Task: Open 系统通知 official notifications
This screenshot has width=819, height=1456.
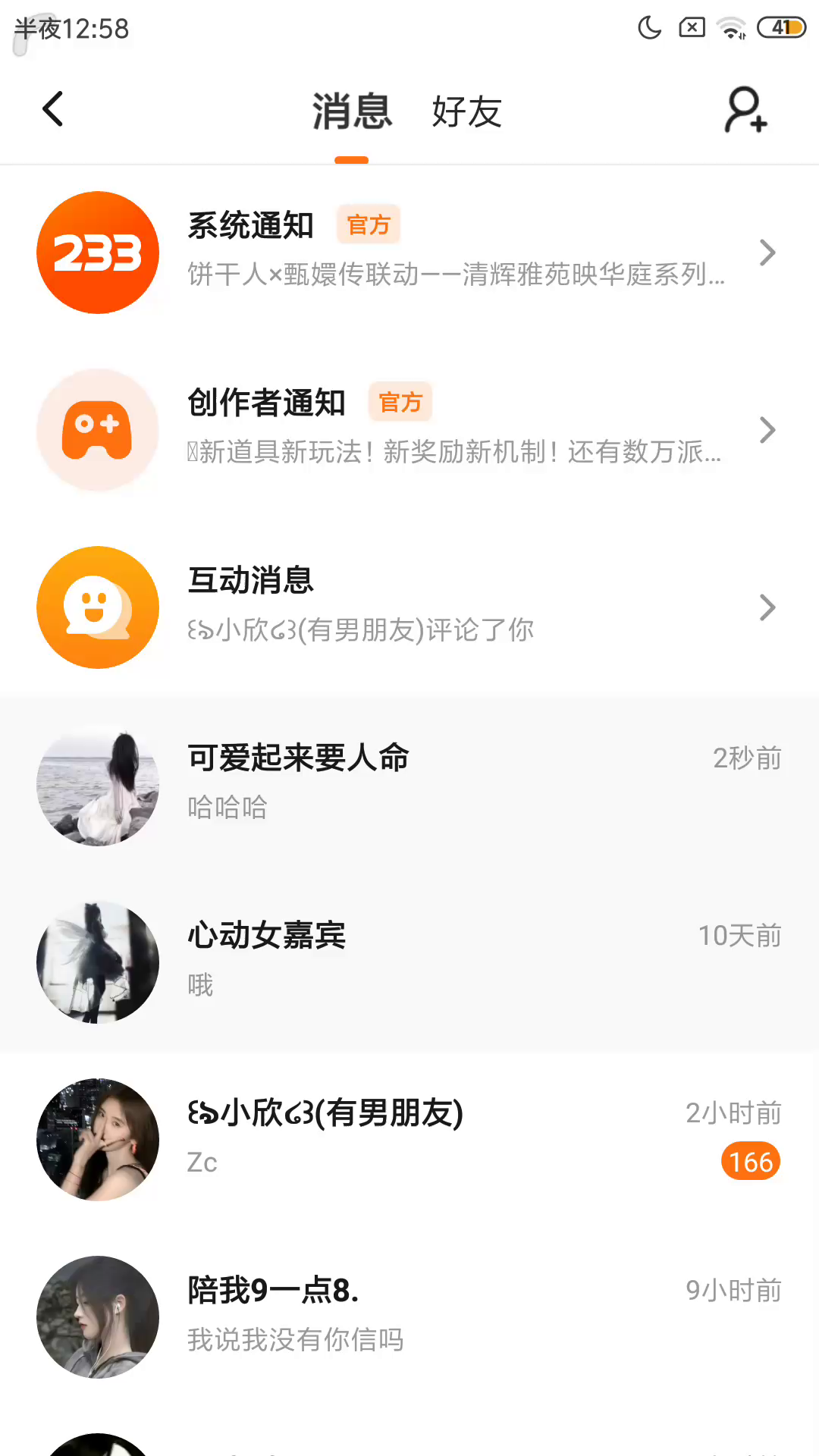Action: coord(409,253)
